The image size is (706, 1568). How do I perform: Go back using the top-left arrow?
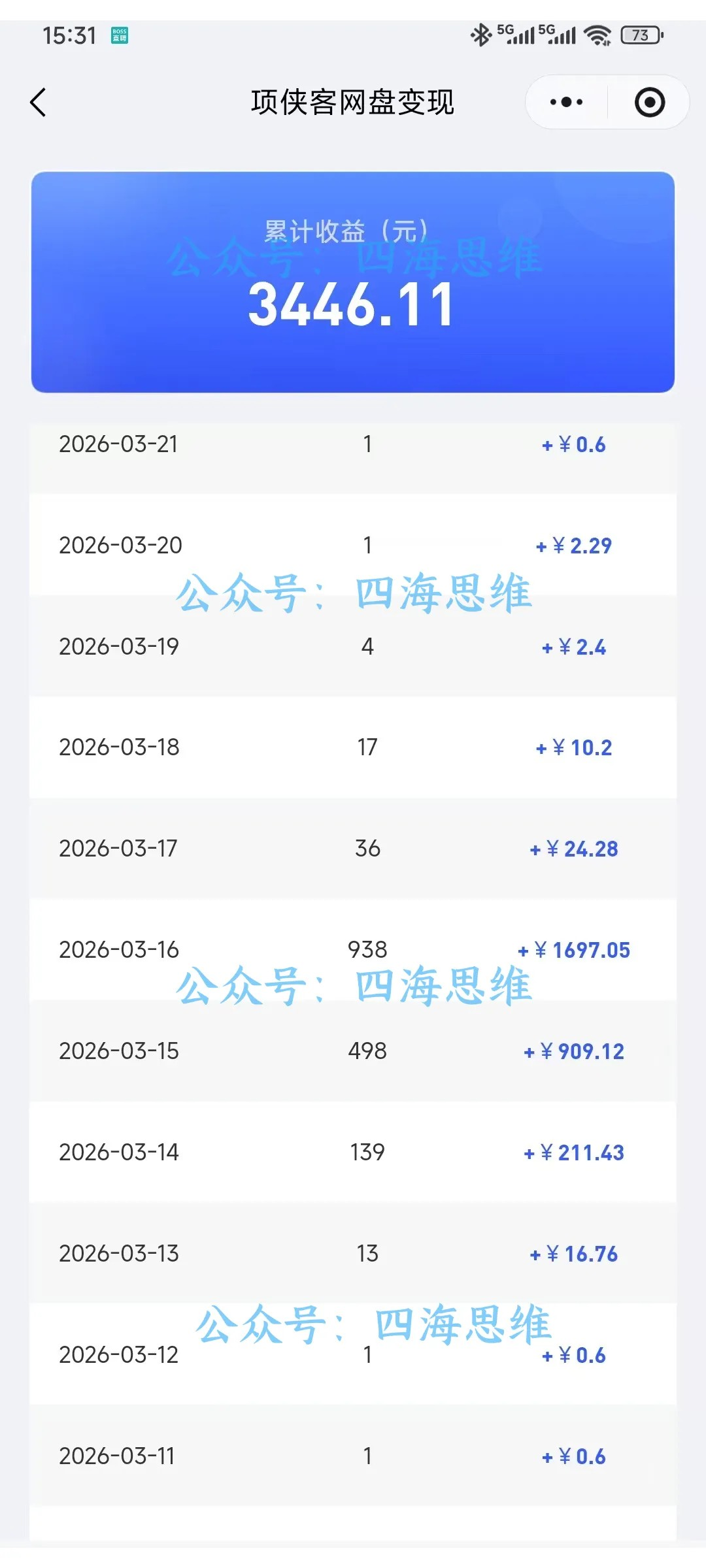[x=39, y=103]
